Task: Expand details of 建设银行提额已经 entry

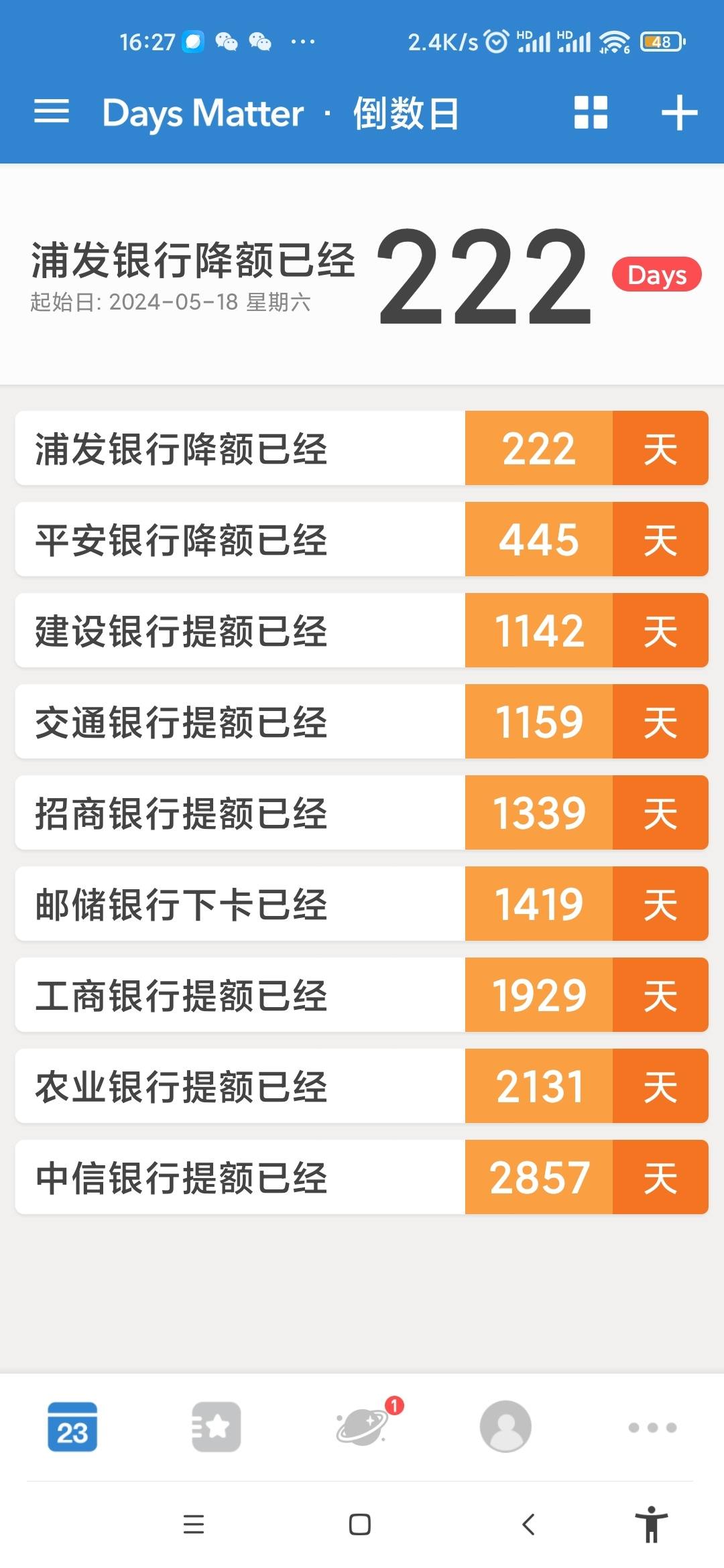Action: [235, 631]
